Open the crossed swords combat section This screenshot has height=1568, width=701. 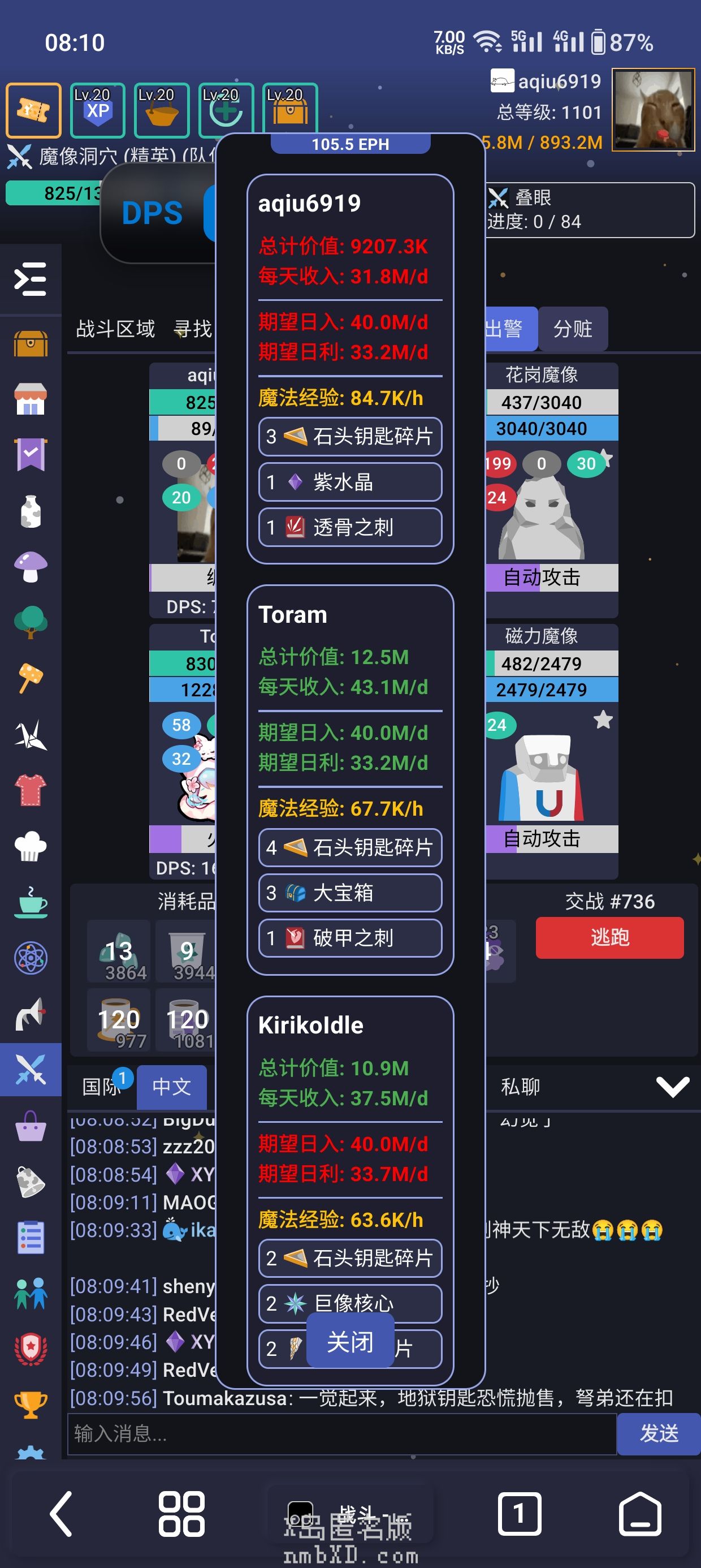point(31,1070)
